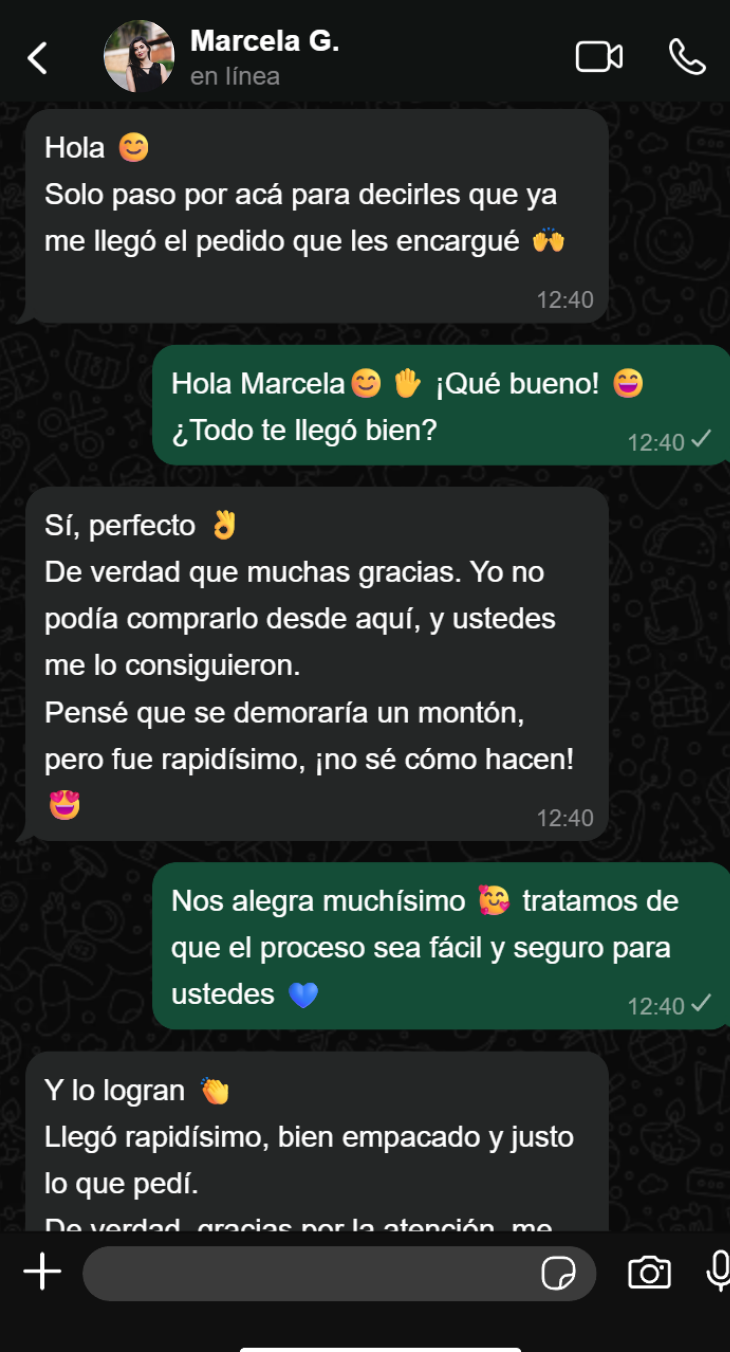This screenshot has width=730, height=1352.
Task: Open Marcela G.'s profile picture
Action: pyautogui.click(x=139, y=57)
